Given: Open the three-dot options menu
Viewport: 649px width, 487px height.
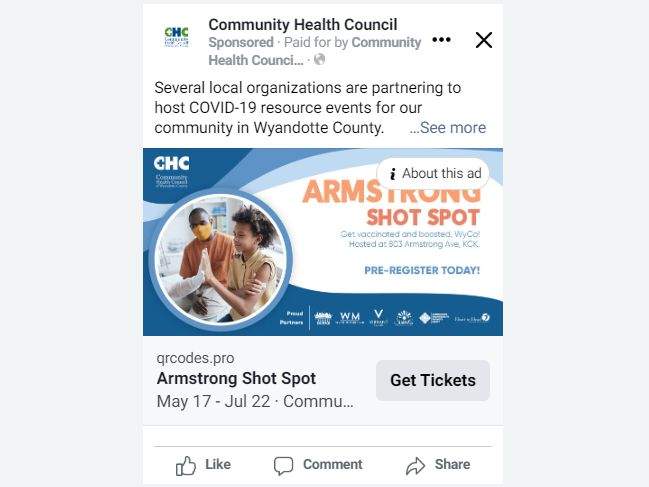Looking at the screenshot, I should click(x=441, y=40).
